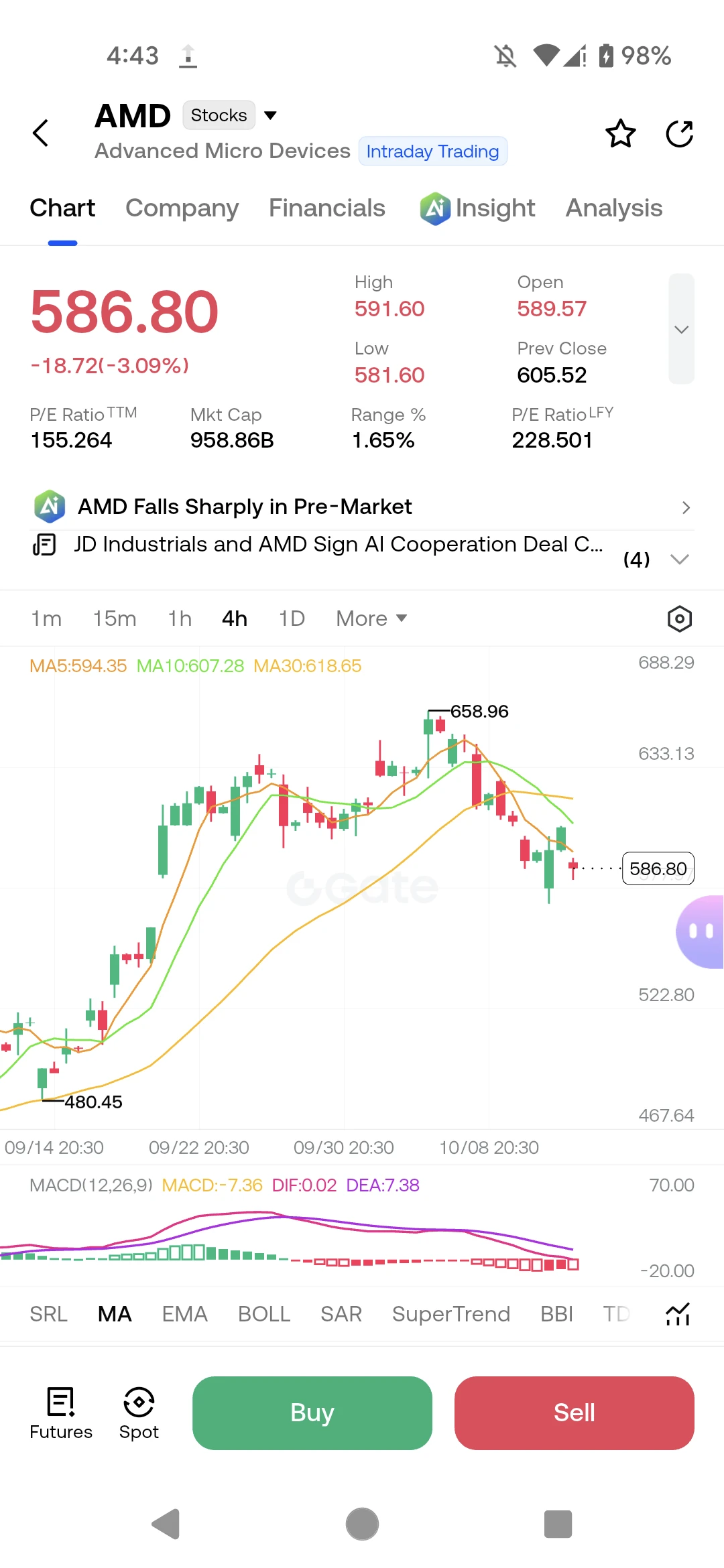This screenshot has width=724, height=1568.
Task: Select the 1D chart interval
Action: point(292,618)
